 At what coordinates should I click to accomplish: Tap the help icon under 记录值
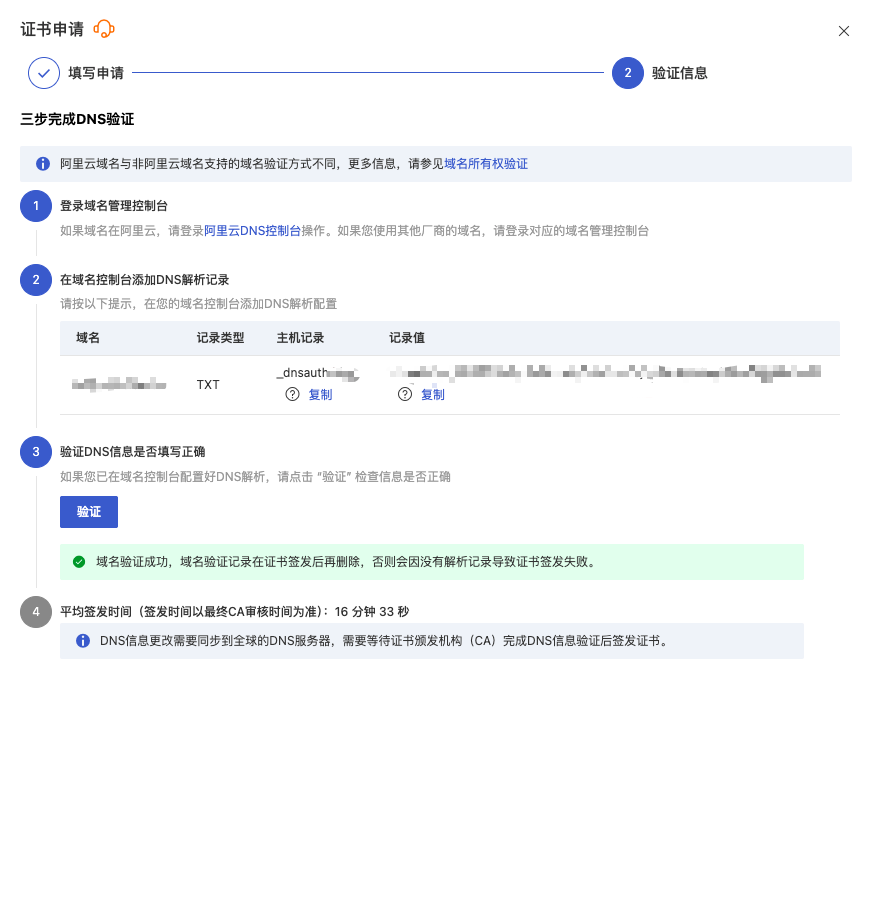click(x=405, y=395)
